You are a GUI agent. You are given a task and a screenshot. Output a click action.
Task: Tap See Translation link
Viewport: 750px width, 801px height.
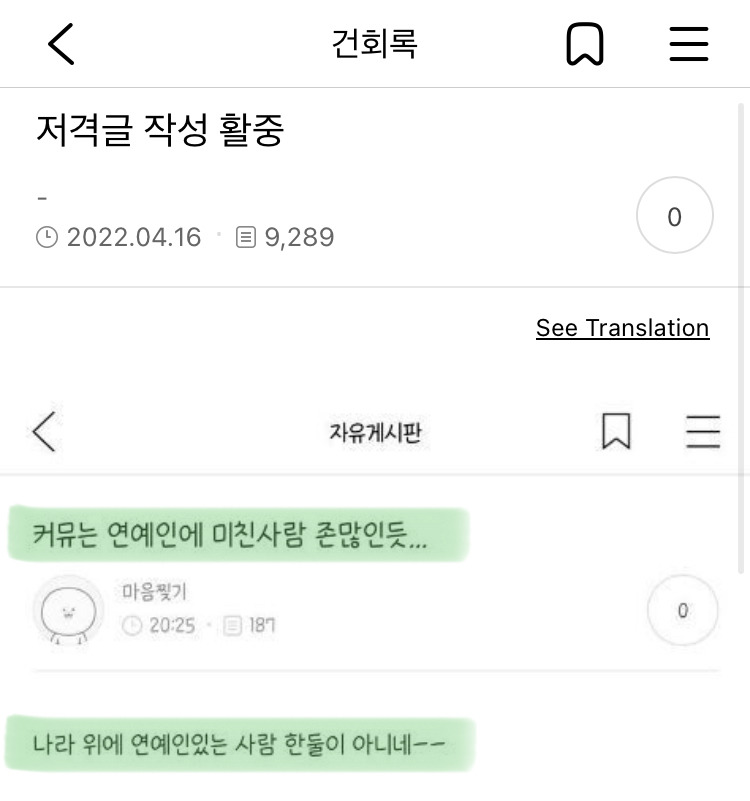(622, 327)
